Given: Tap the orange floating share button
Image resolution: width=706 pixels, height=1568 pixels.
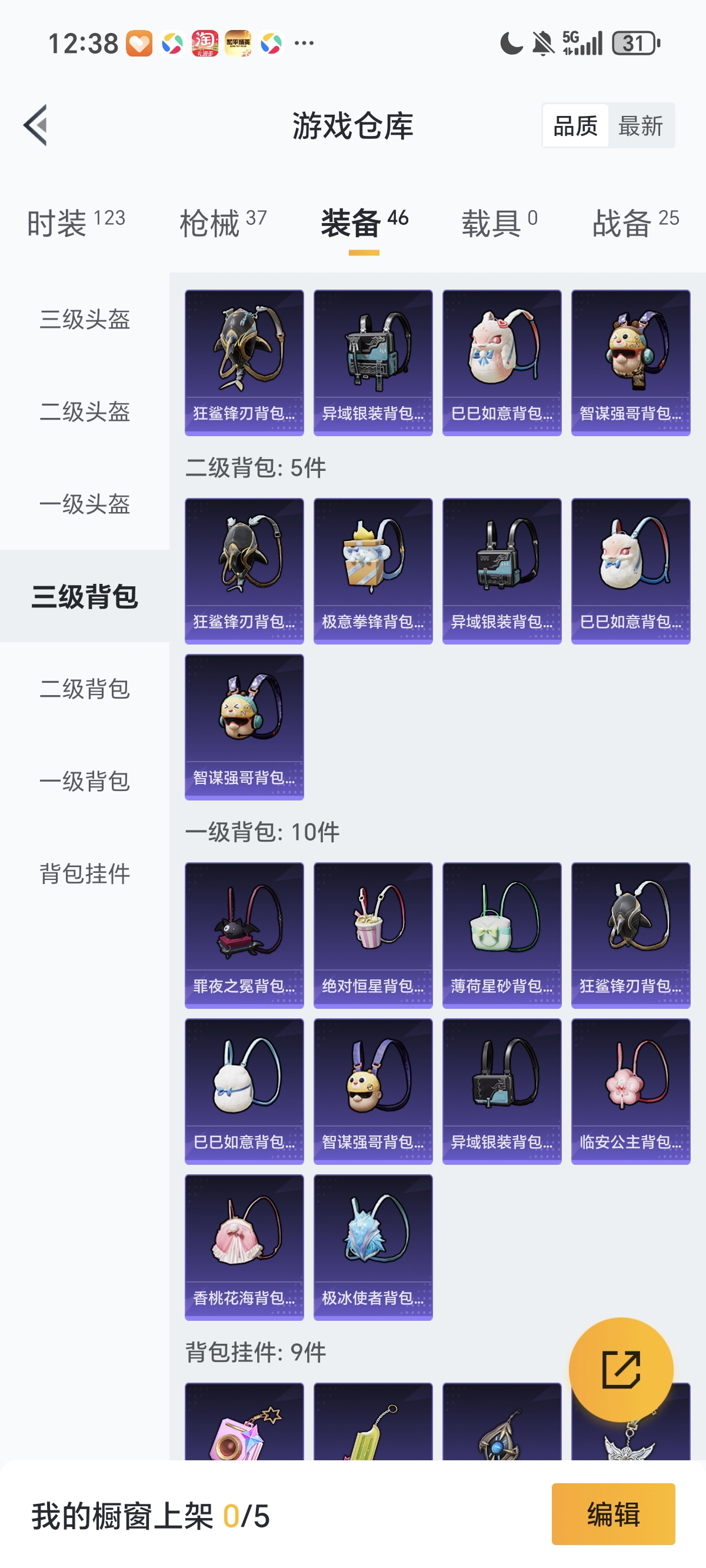Looking at the screenshot, I should pyautogui.click(x=621, y=1370).
